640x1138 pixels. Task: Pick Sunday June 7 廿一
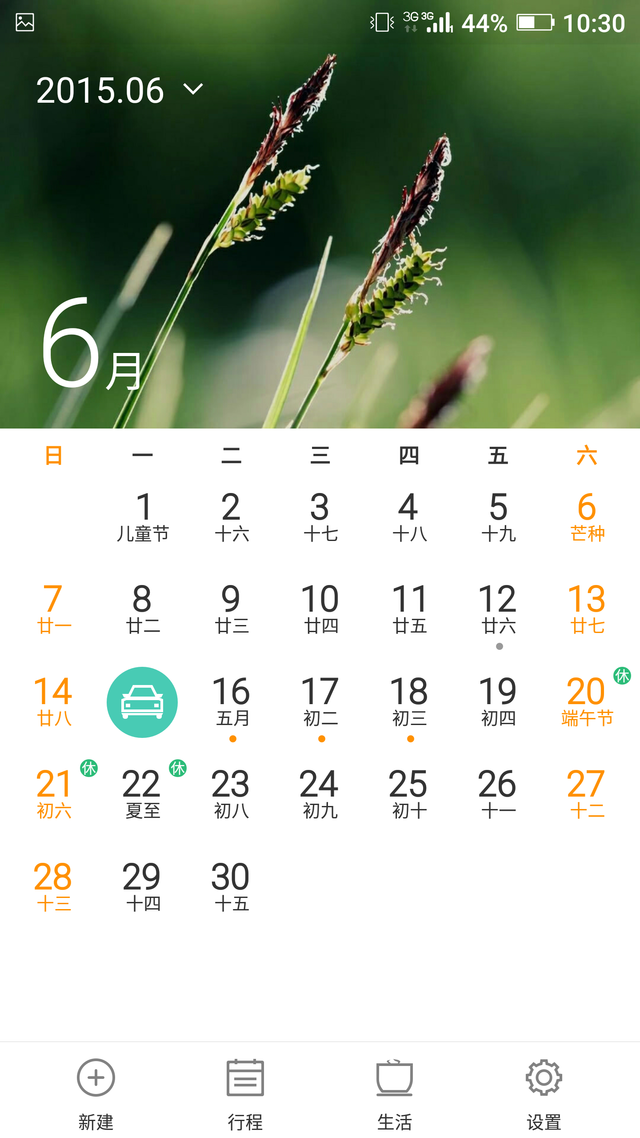(53, 609)
